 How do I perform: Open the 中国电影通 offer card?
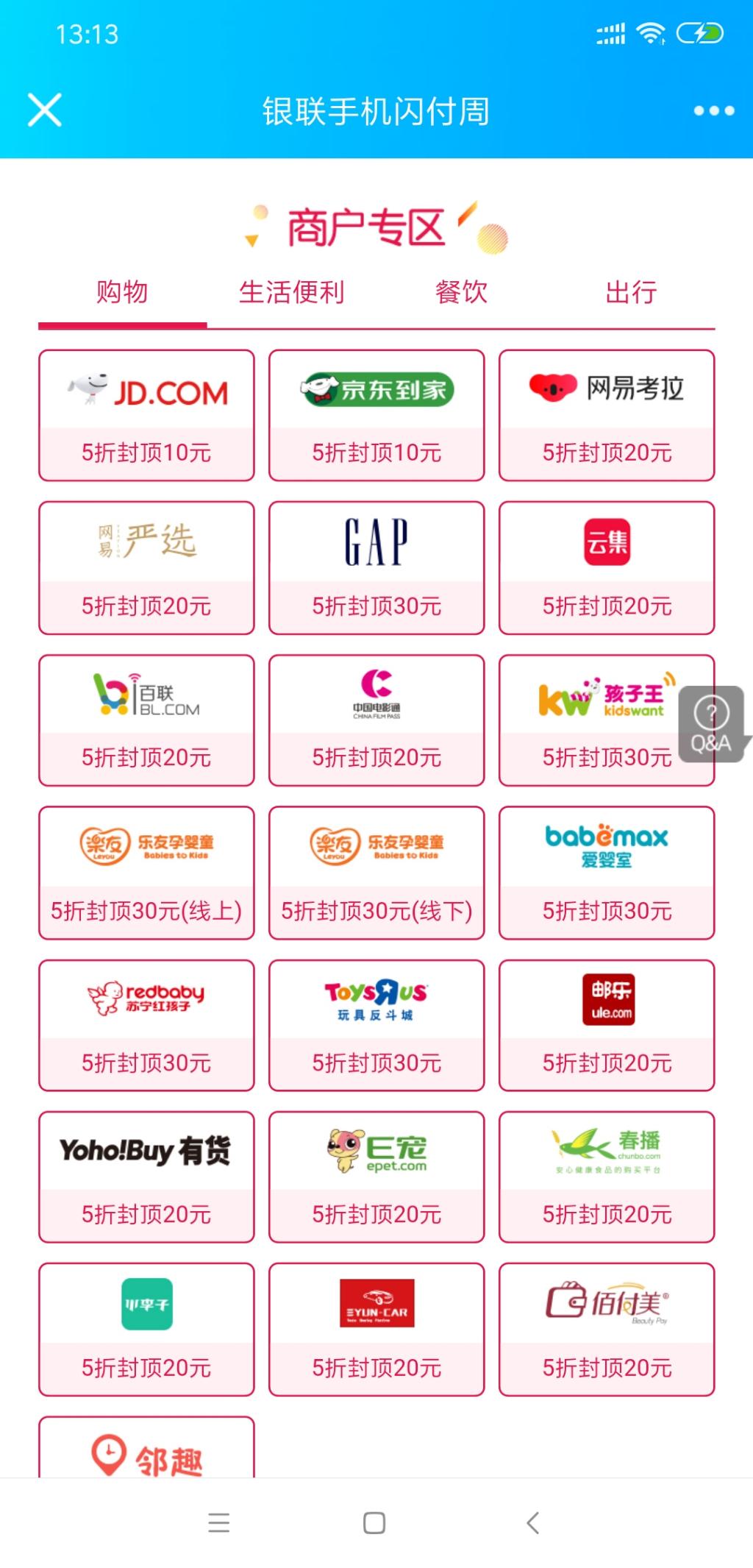(x=376, y=720)
